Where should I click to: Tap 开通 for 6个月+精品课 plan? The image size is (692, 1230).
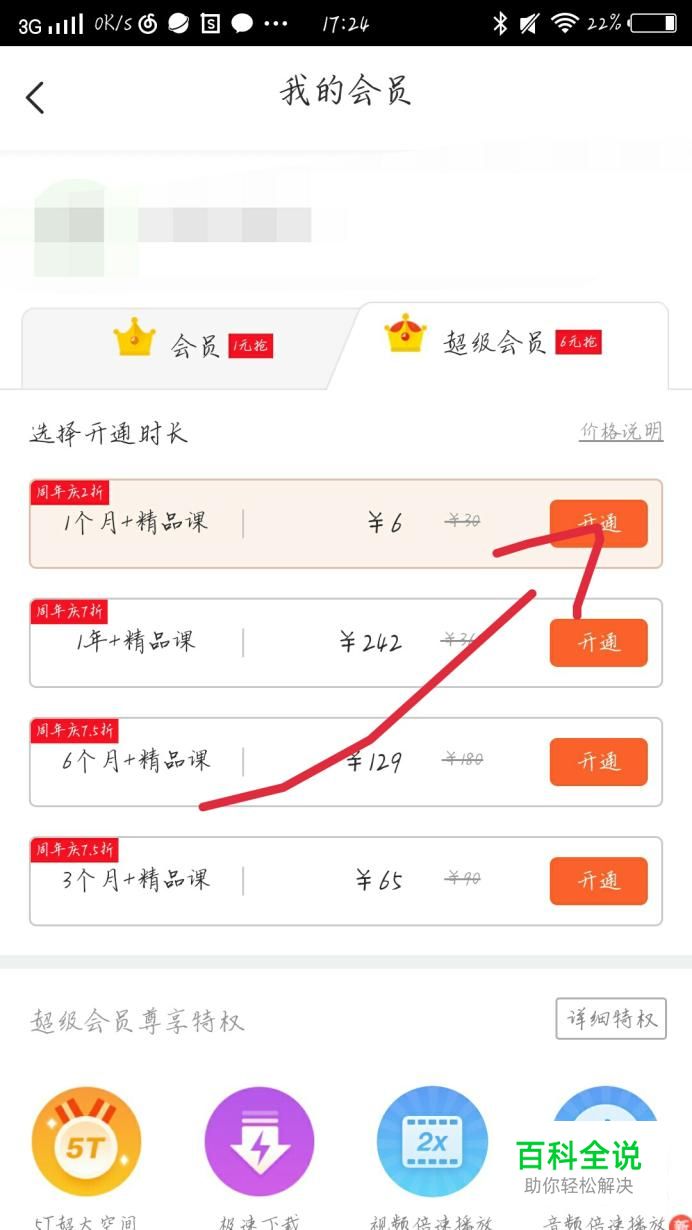pos(598,761)
